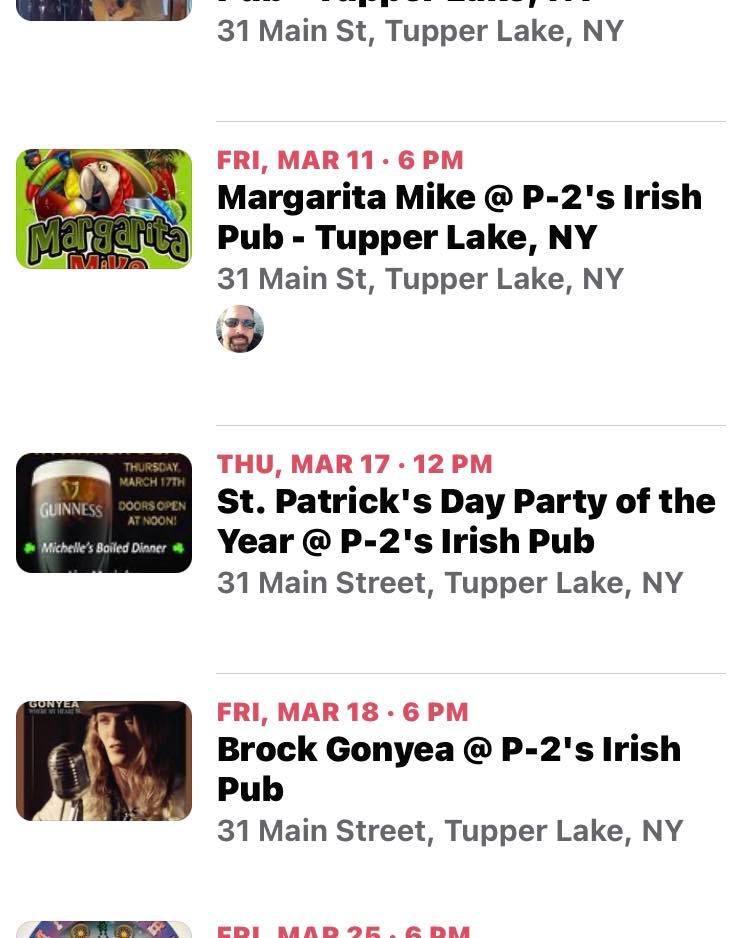Open the Fri, Mar 25 event

[x=344, y=929]
